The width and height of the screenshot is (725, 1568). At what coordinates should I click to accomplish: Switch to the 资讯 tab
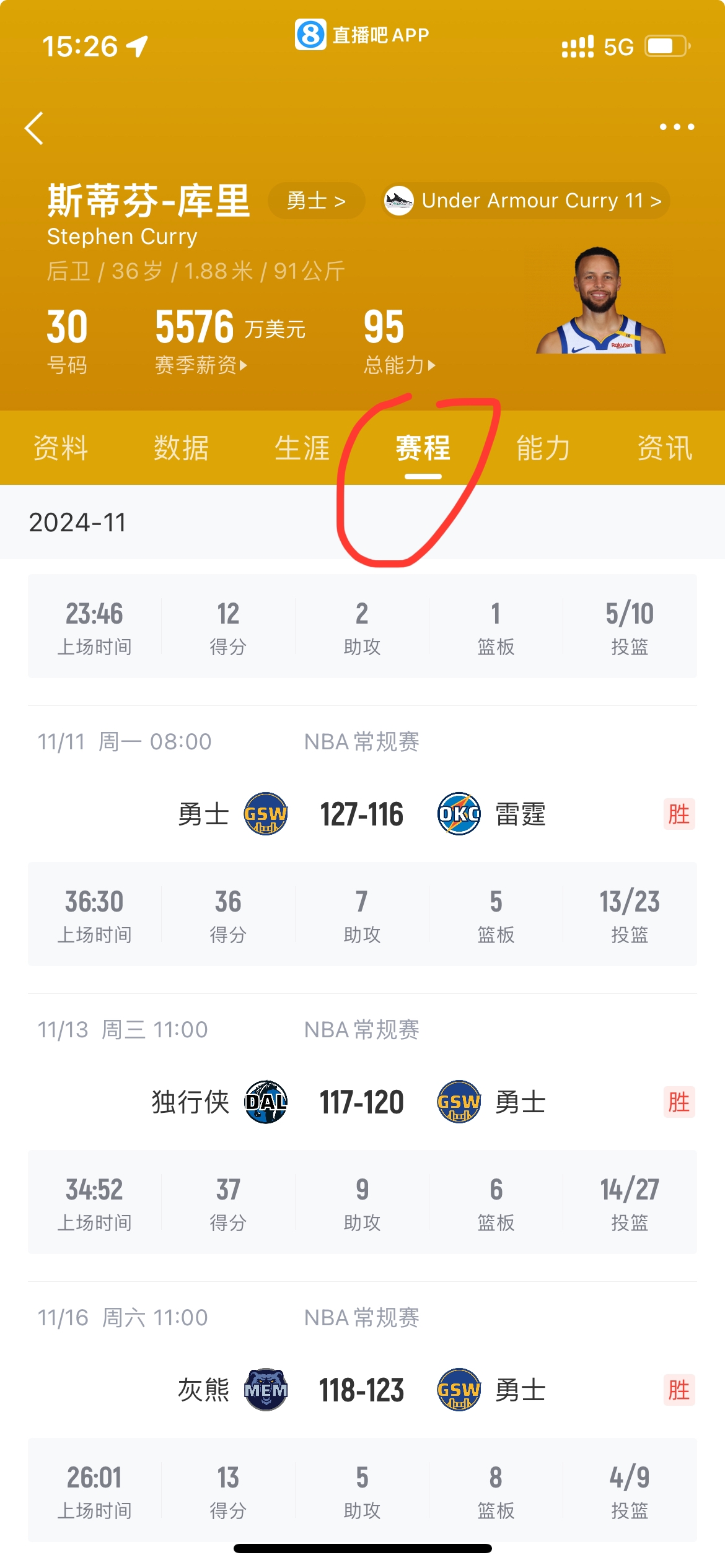tap(664, 448)
